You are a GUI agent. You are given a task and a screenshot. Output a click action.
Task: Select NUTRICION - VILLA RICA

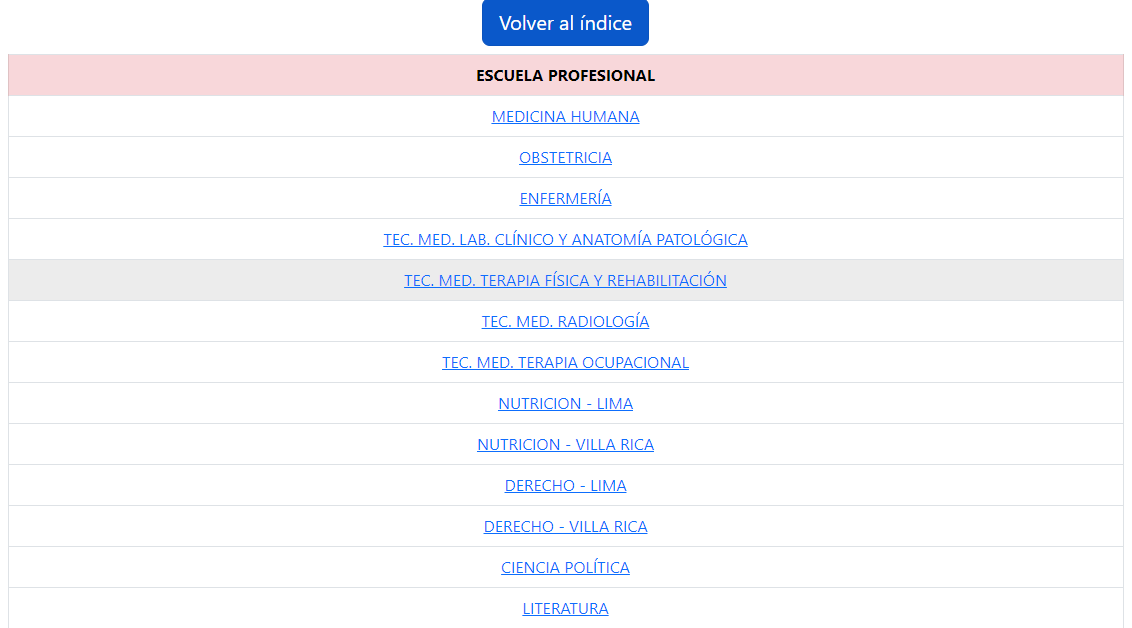point(565,445)
